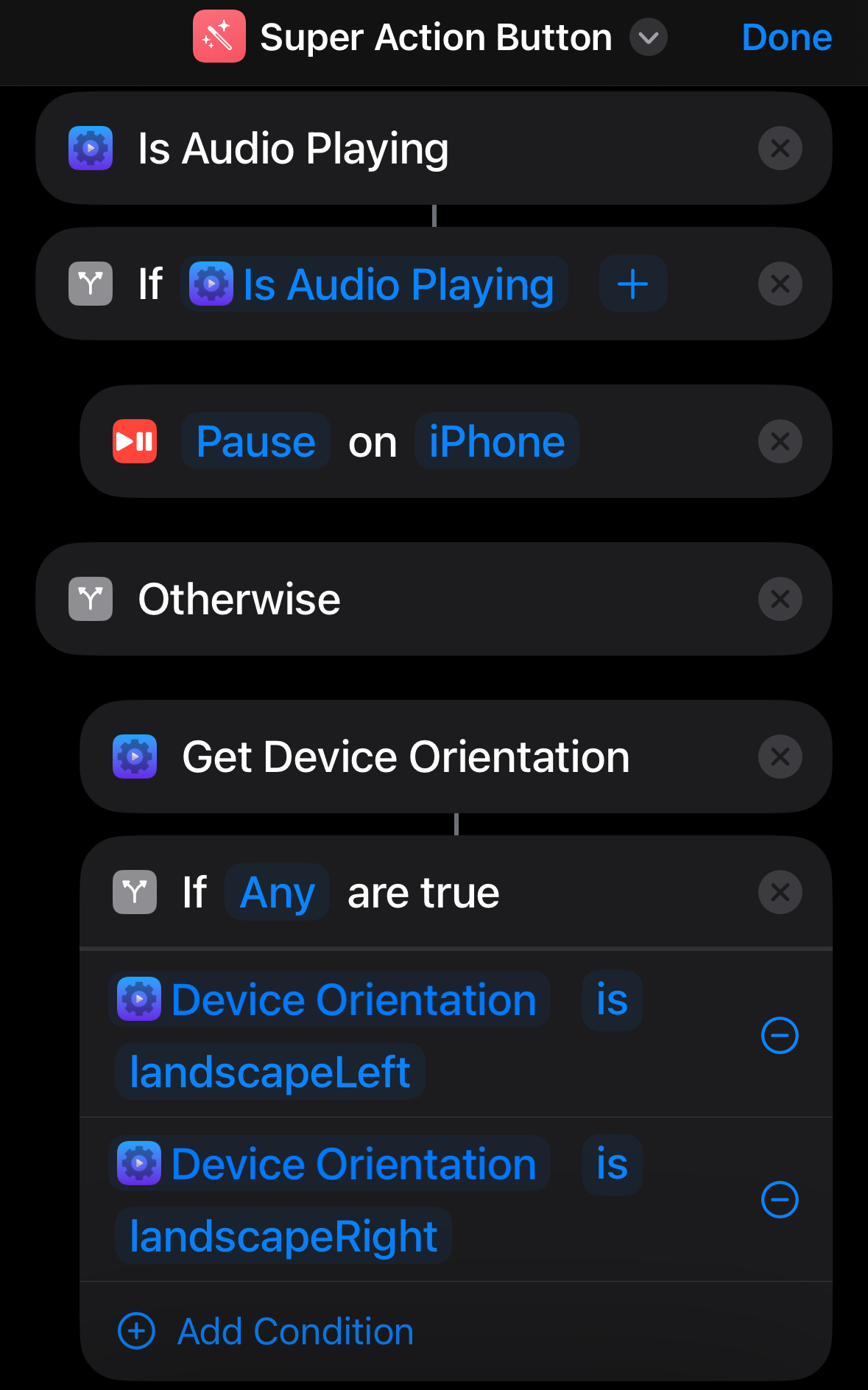Image resolution: width=868 pixels, height=1390 pixels.
Task: Delete the If Any are true block
Action: pyautogui.click(x=780, y=893)
